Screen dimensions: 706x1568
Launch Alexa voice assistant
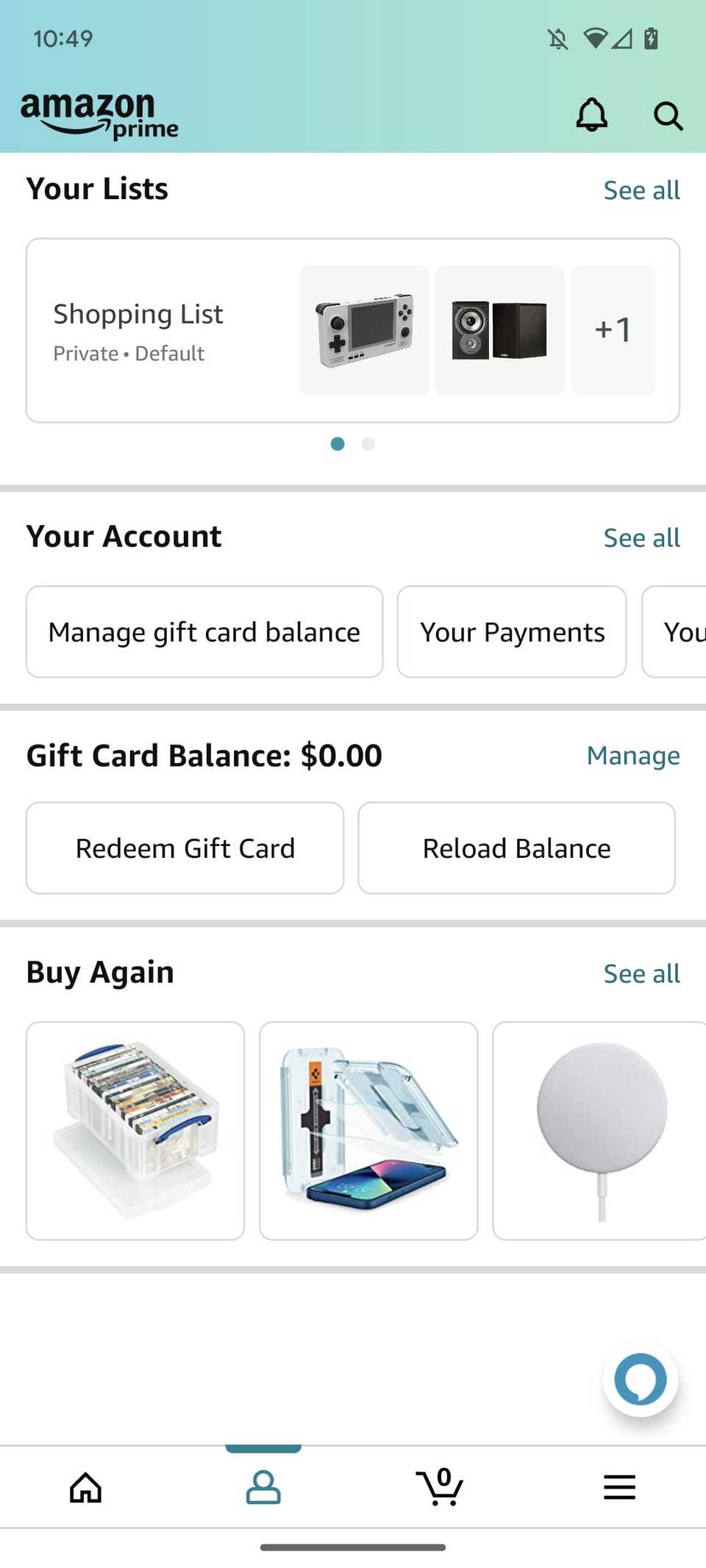639,1380
